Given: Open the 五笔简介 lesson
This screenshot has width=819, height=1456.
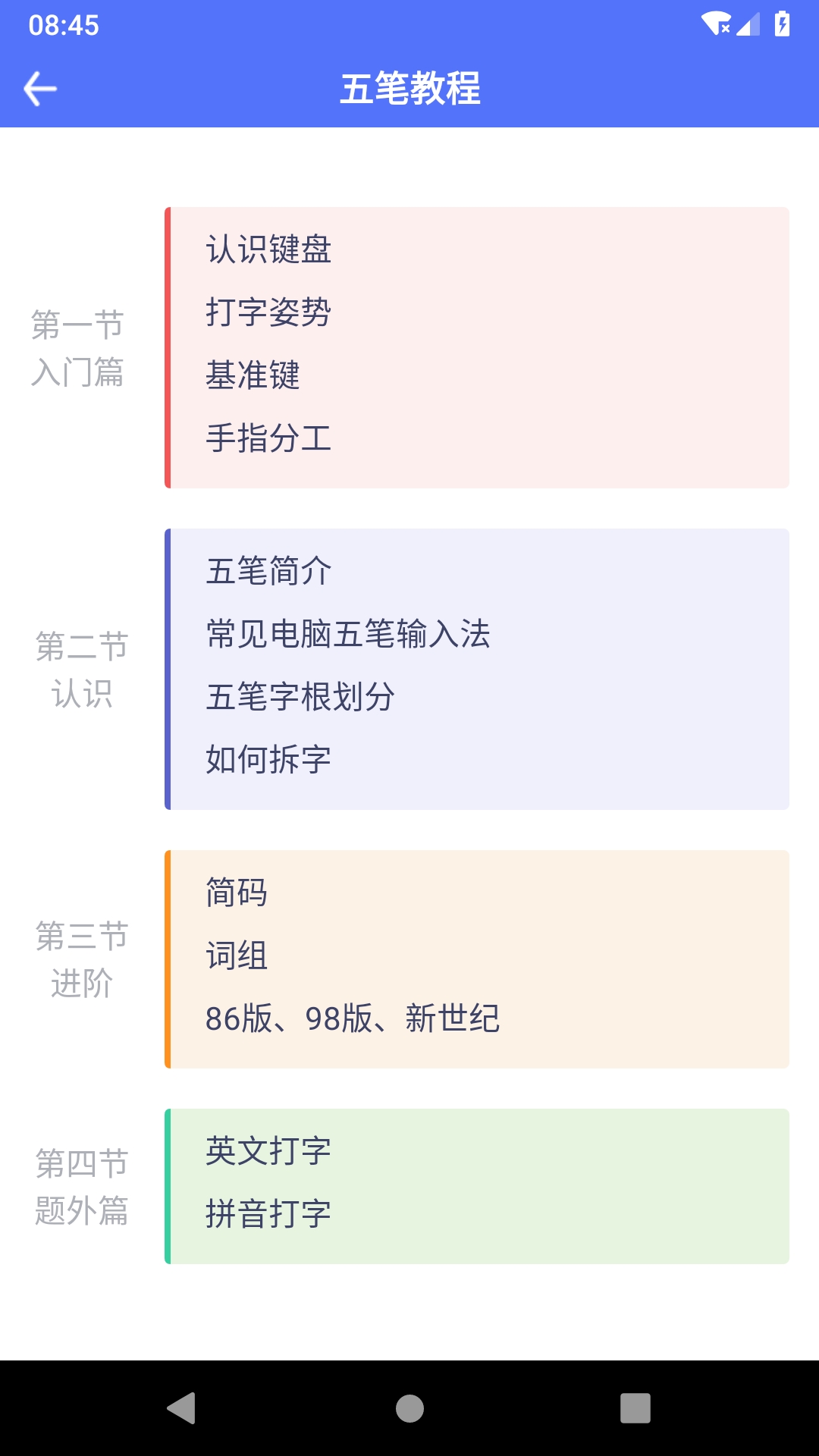Looking at the screenshot, I should pos(270,574).
